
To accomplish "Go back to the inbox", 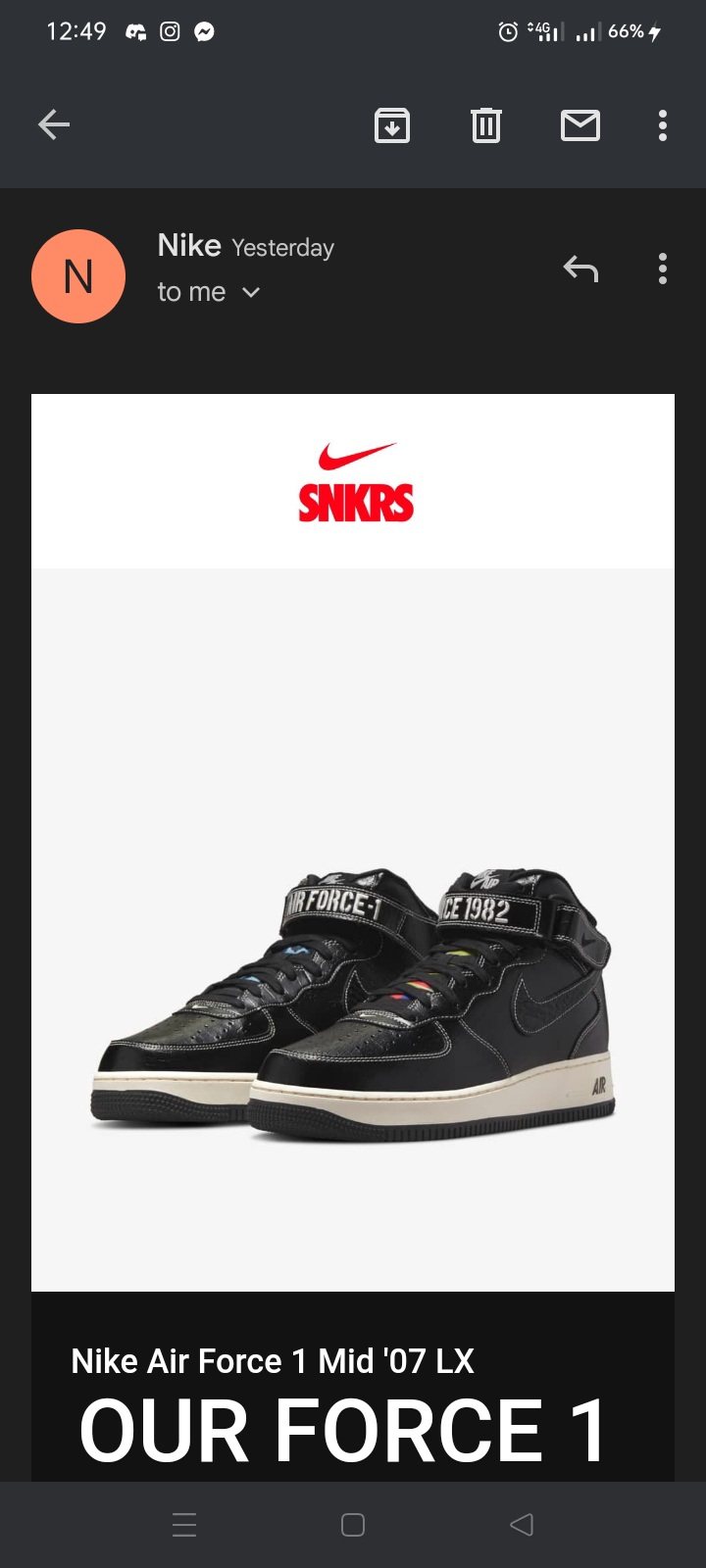I will pyautogui.click(x=54, y=124).
